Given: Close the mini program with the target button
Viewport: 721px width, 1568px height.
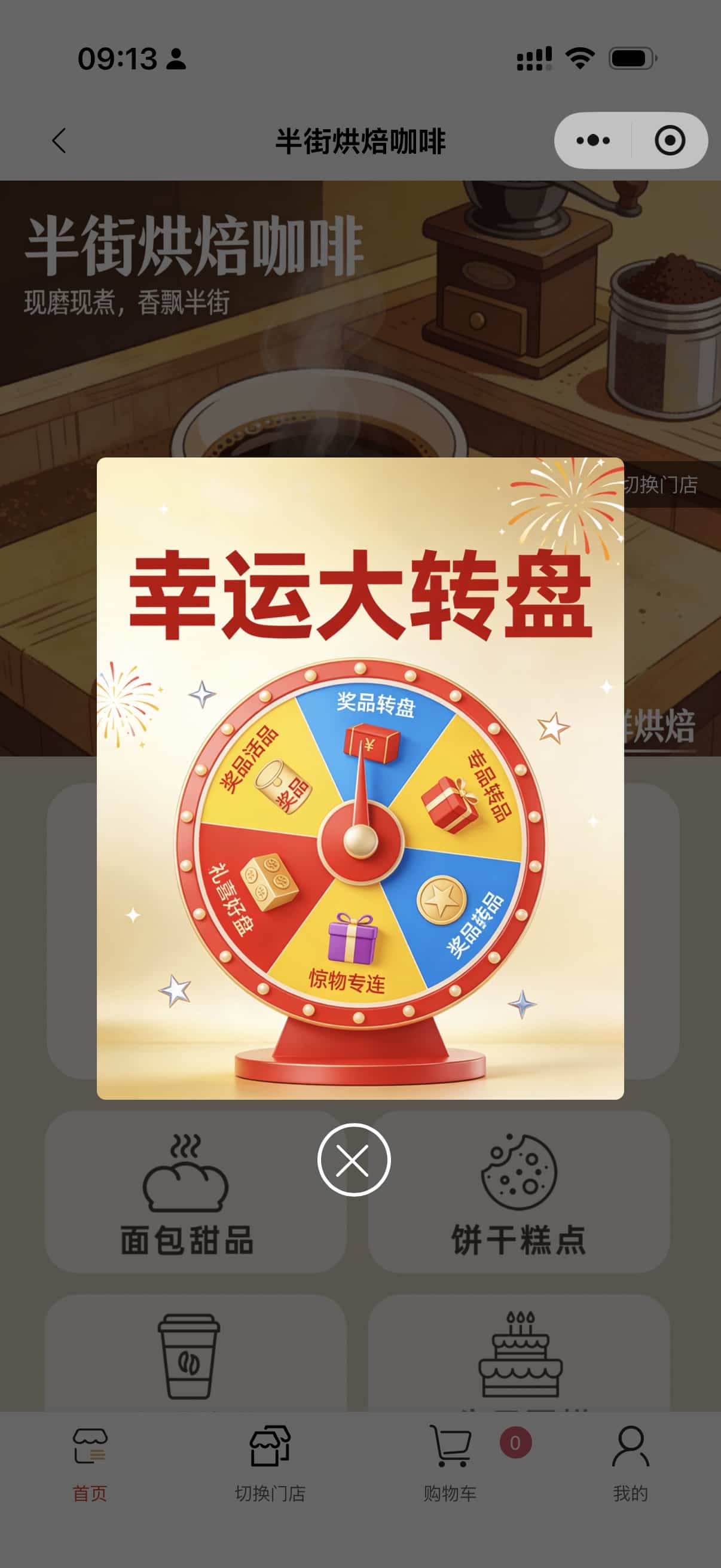Looking at the screenshot, I should [x=669, y=141].
